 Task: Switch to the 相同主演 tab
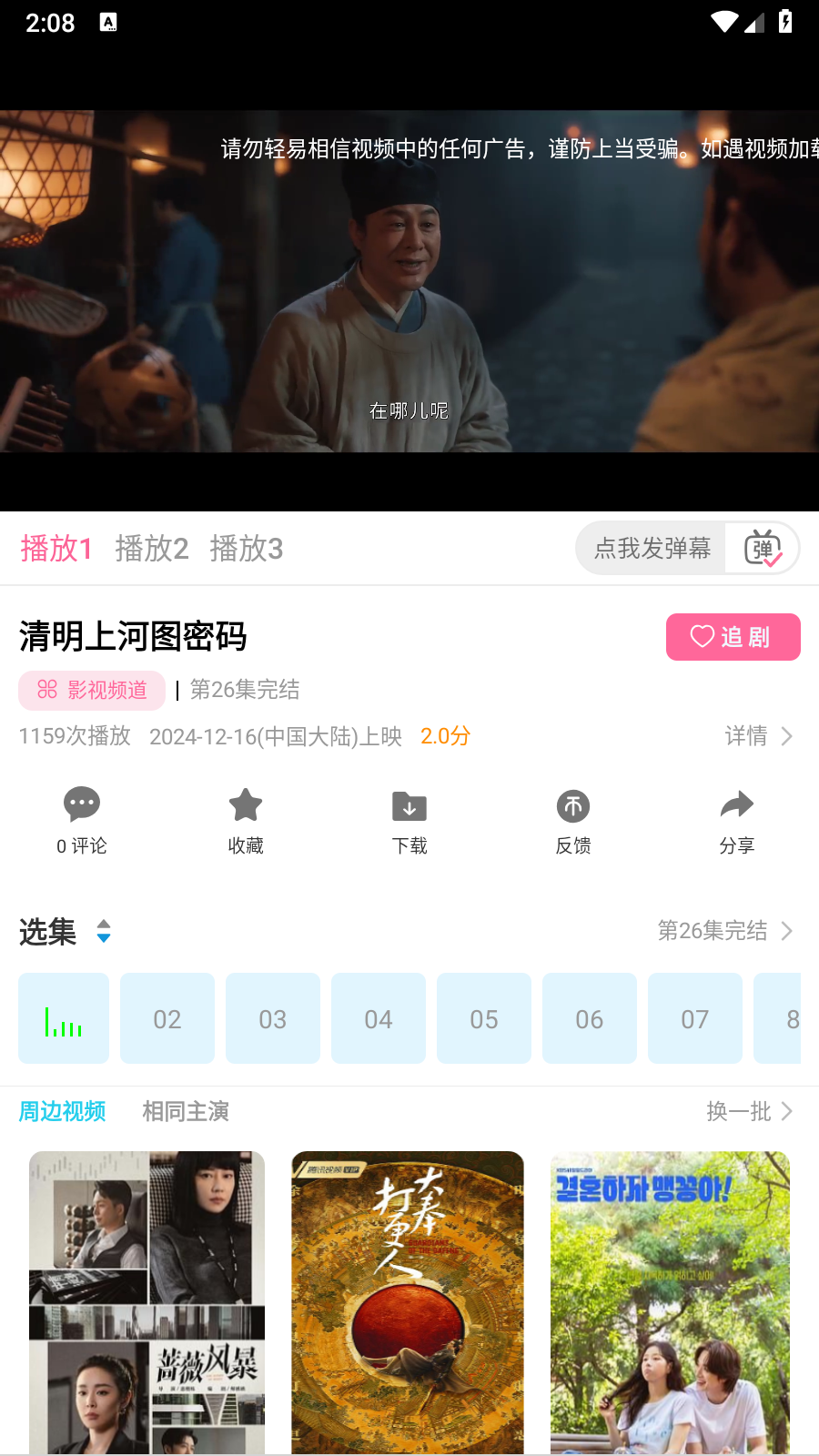click(x=186, y=1111)
